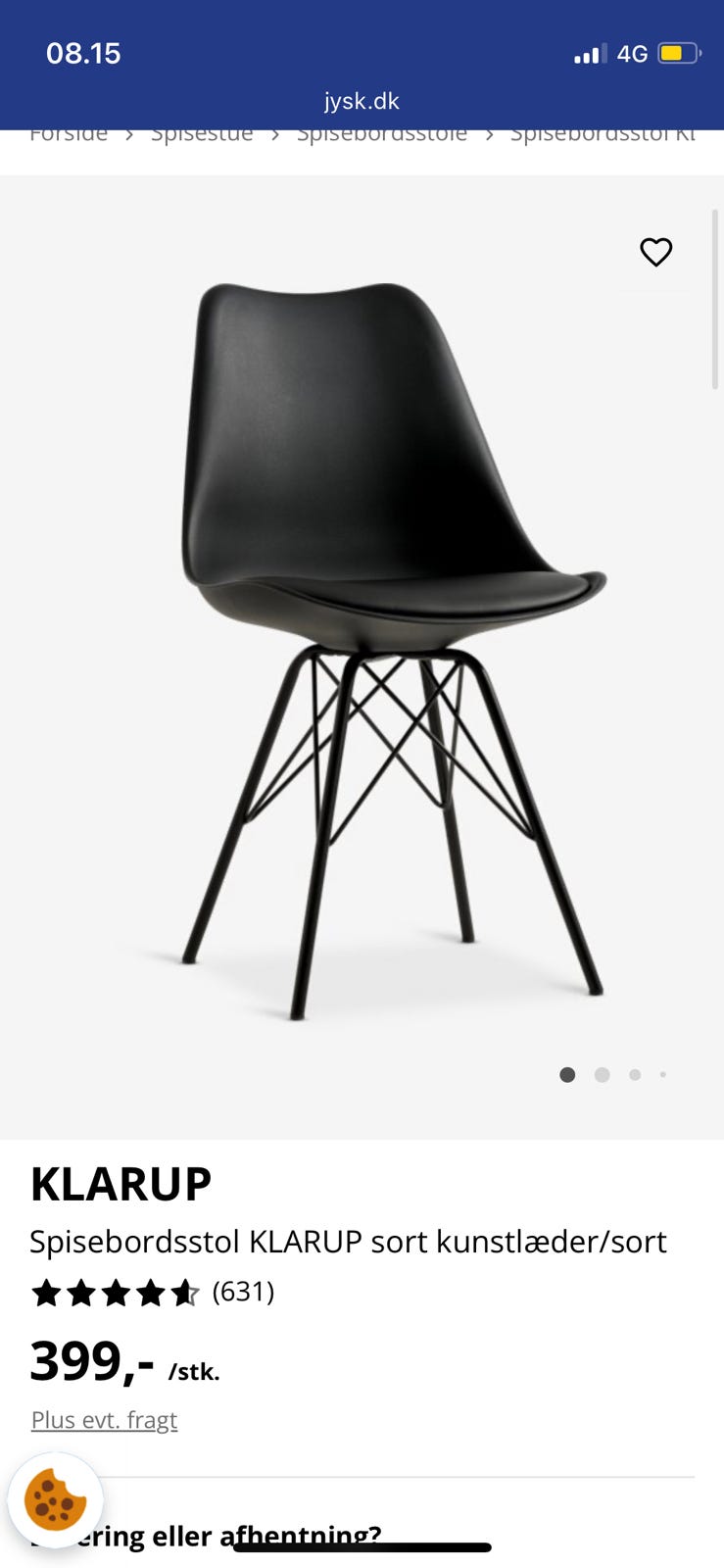Add KLARUP chair to wishlist
Image resolution: width=724 pixels, height=1568 pixels.
655,252
